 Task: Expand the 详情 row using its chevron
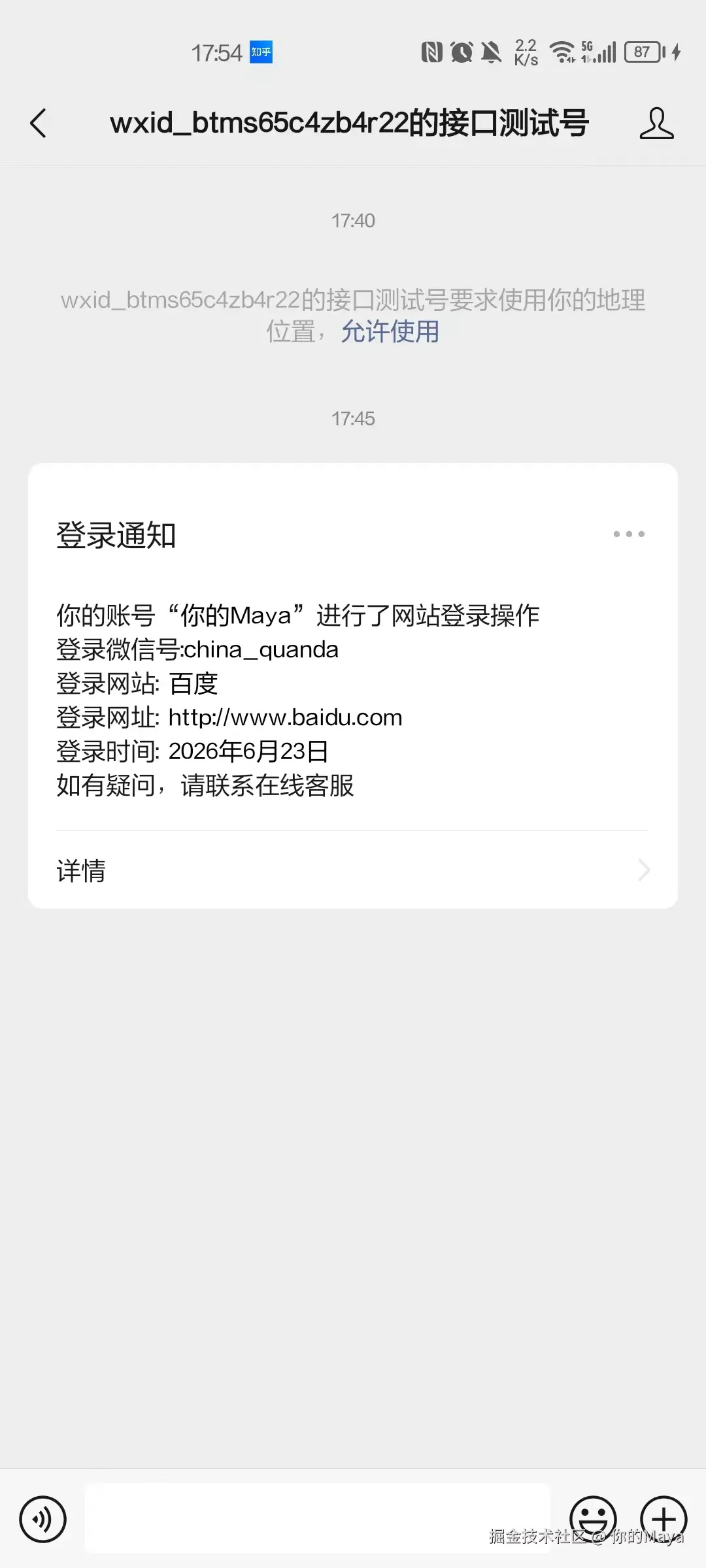pyautogui.click(x=643, y=870)
